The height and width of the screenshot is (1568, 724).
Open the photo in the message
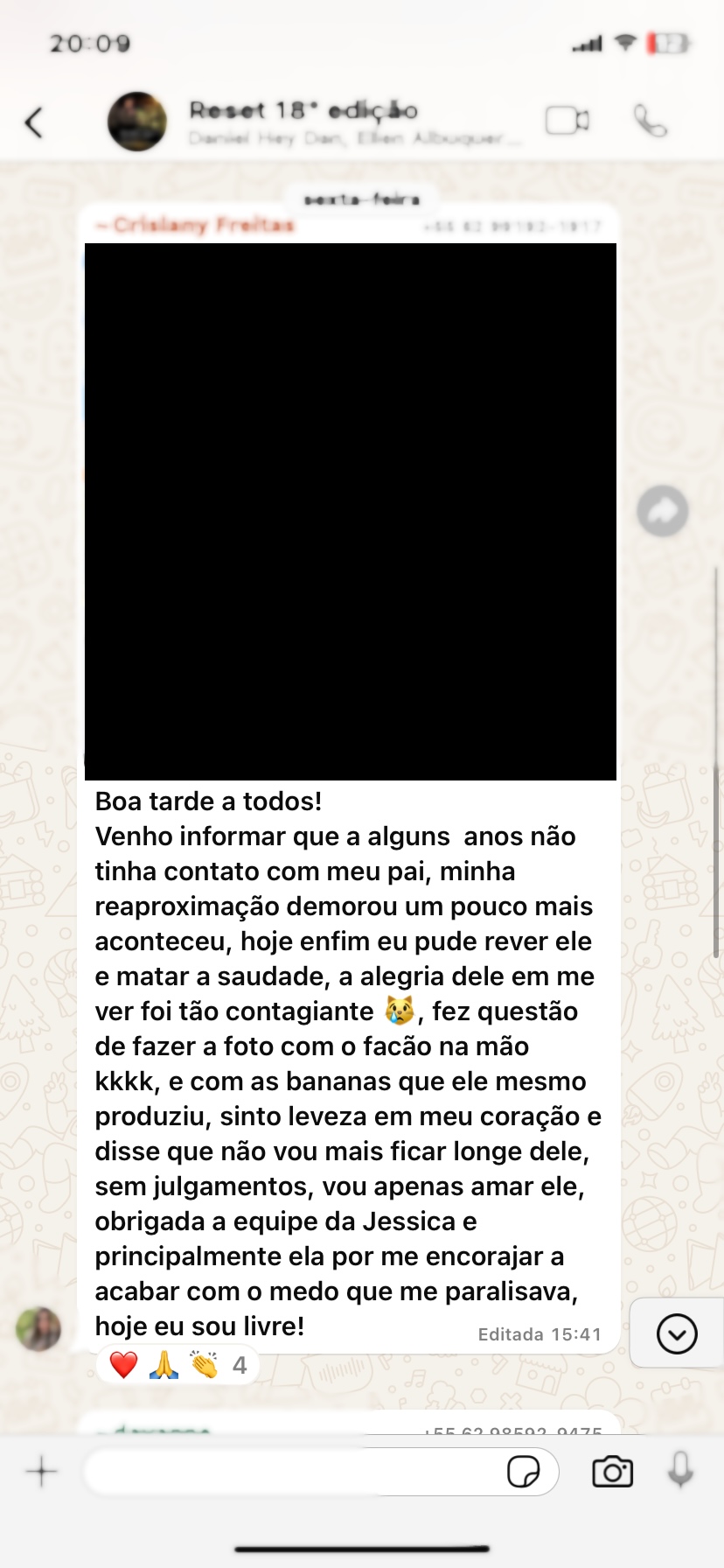coord(350,511)
